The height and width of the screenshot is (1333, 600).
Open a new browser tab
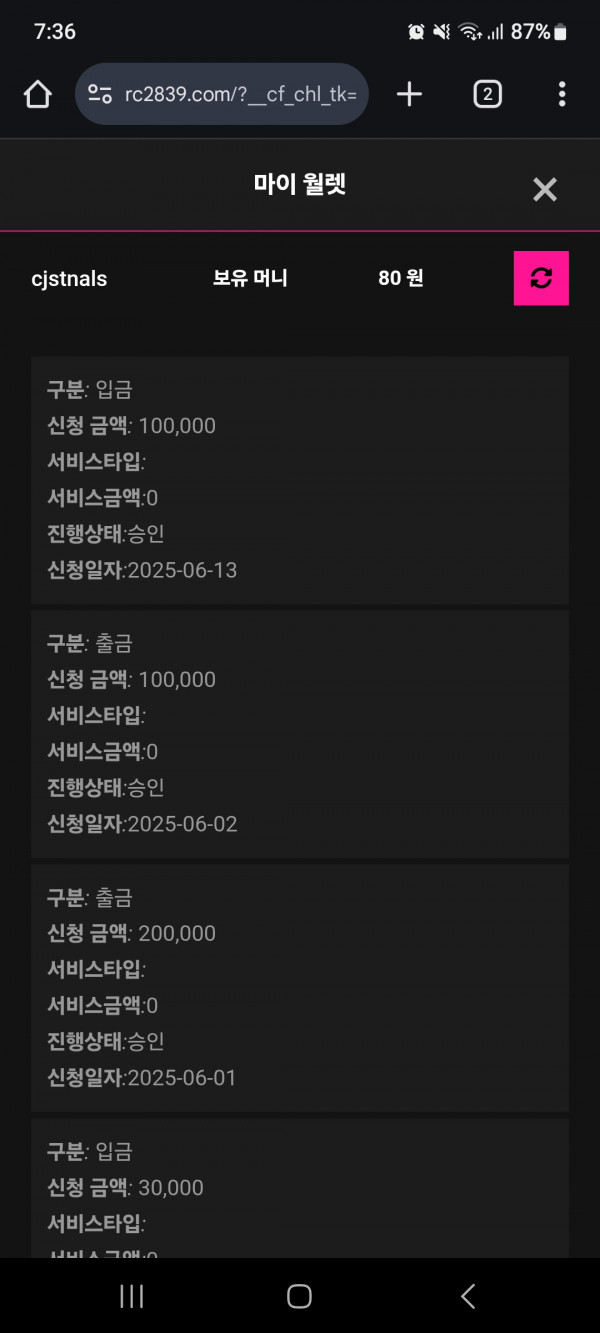click(x=409, y=94)
